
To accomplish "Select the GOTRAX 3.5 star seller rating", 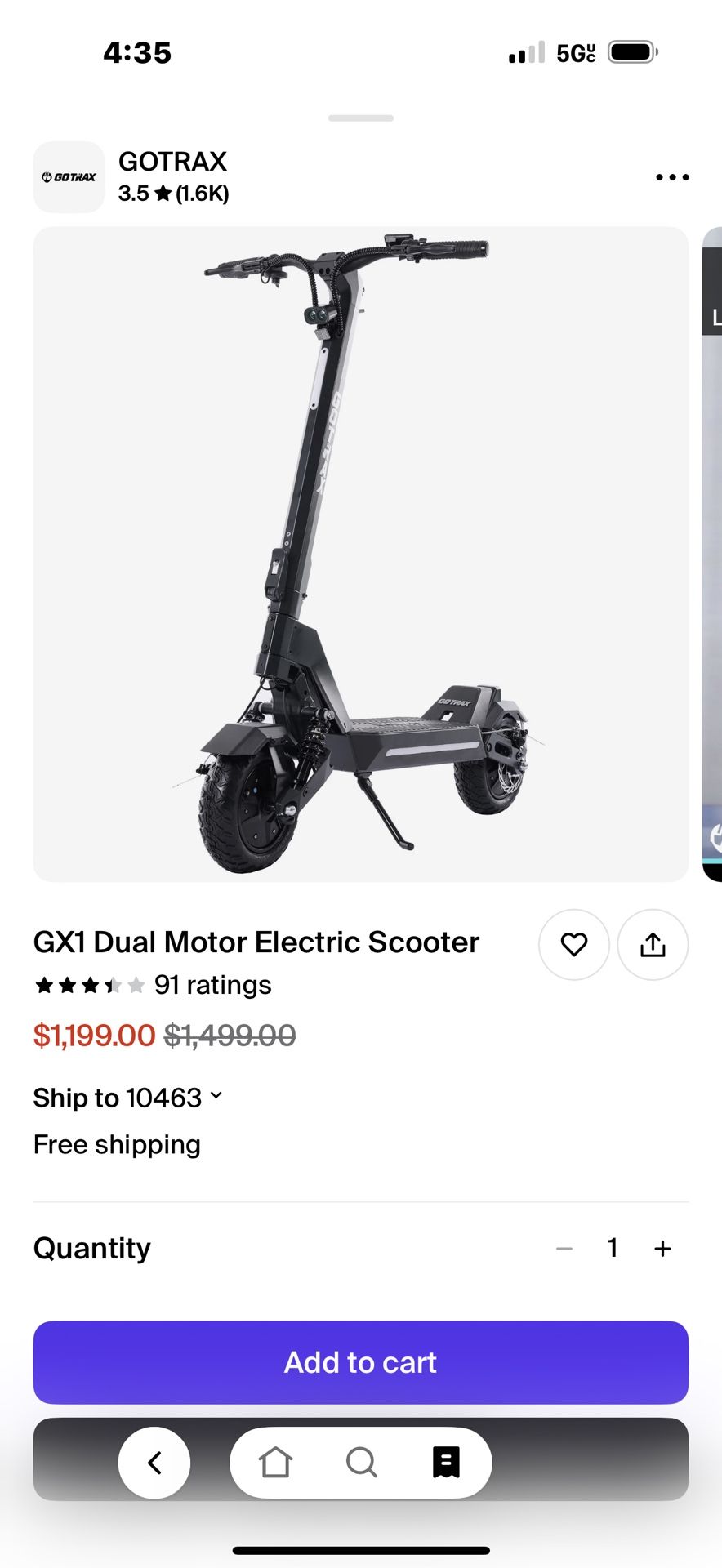I will coord(173,194).
